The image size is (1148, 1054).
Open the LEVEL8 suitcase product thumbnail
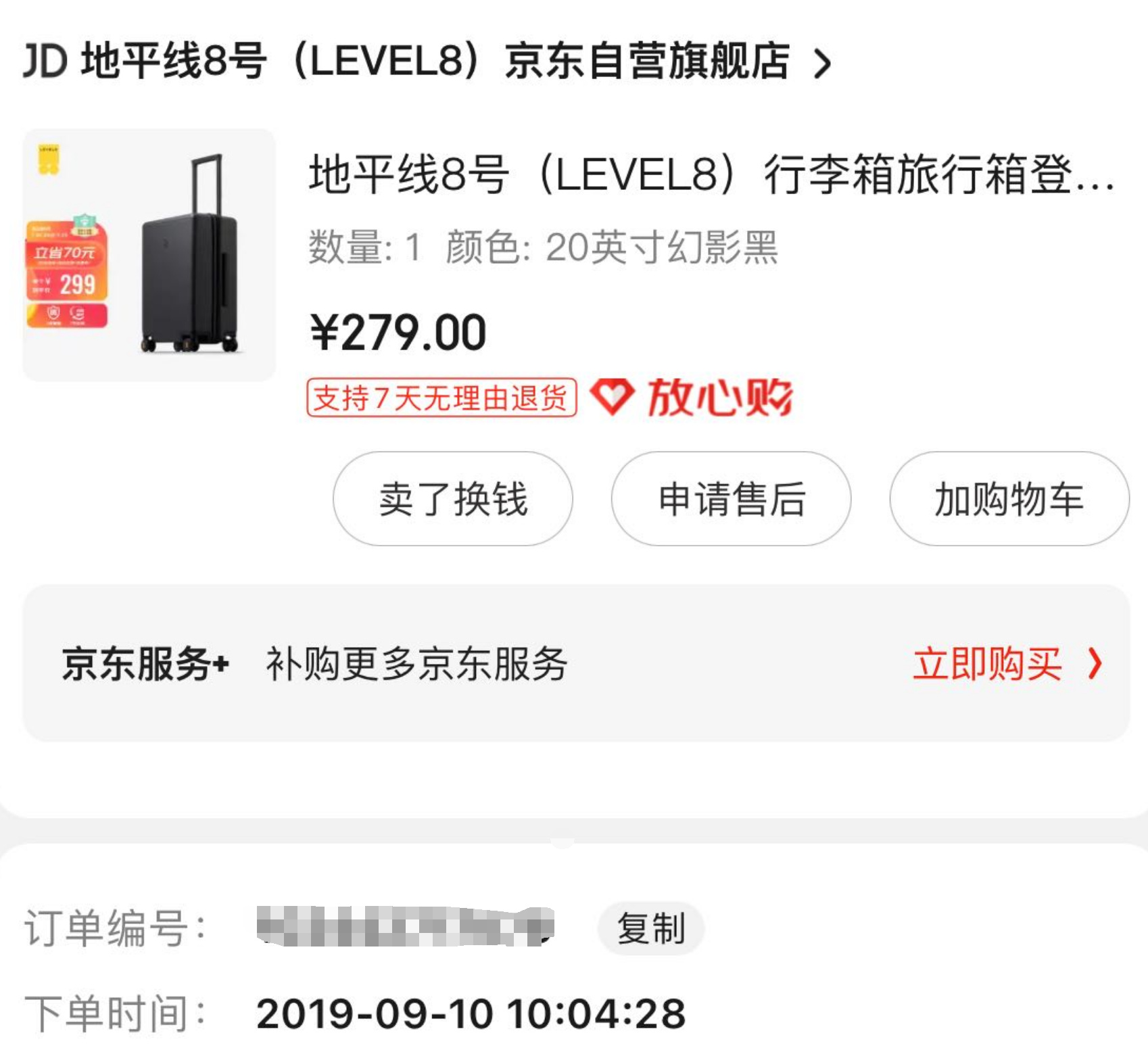pyautogui.click(x=149, y=255)
